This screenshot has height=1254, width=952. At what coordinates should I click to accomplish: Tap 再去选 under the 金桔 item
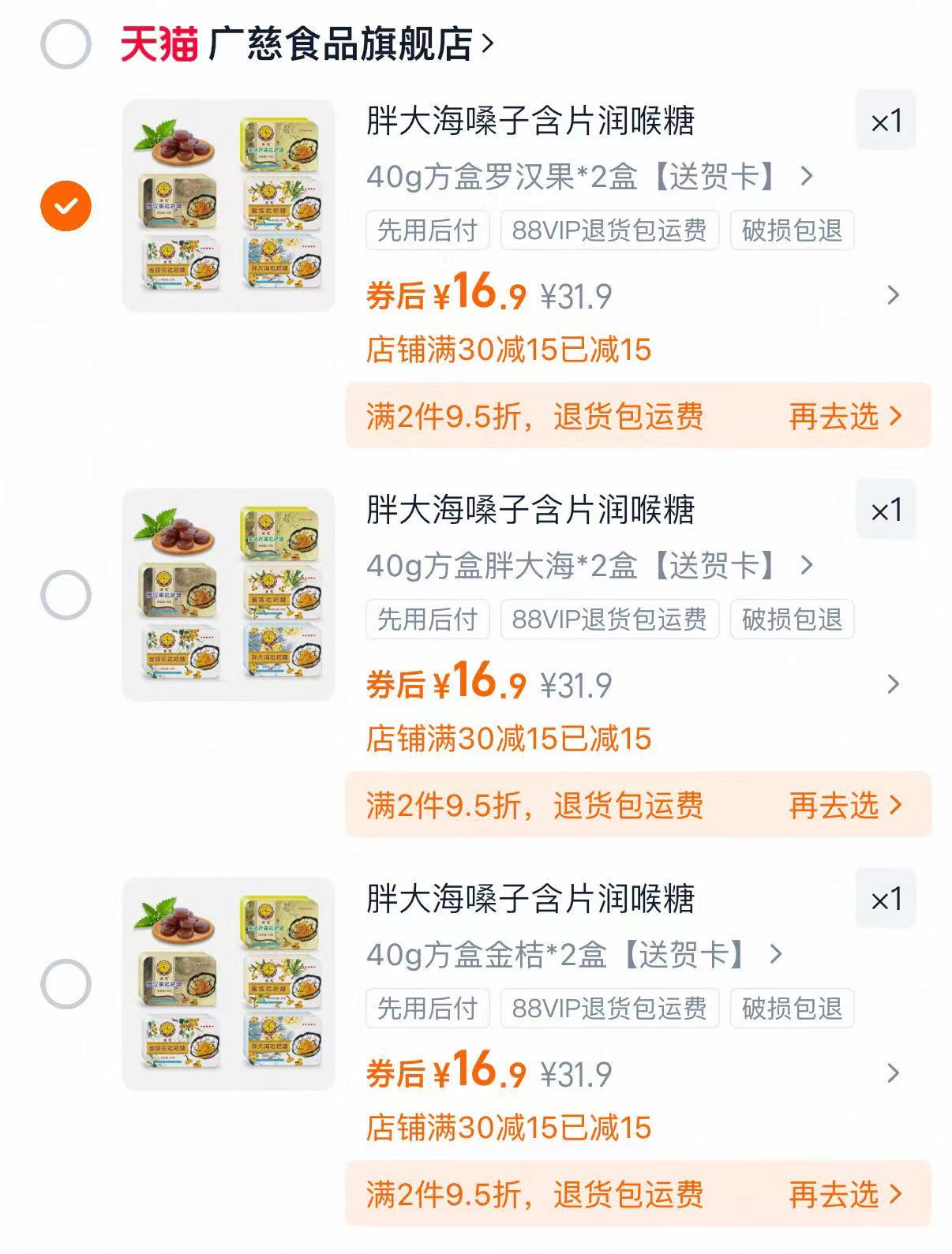(844, 1195)
